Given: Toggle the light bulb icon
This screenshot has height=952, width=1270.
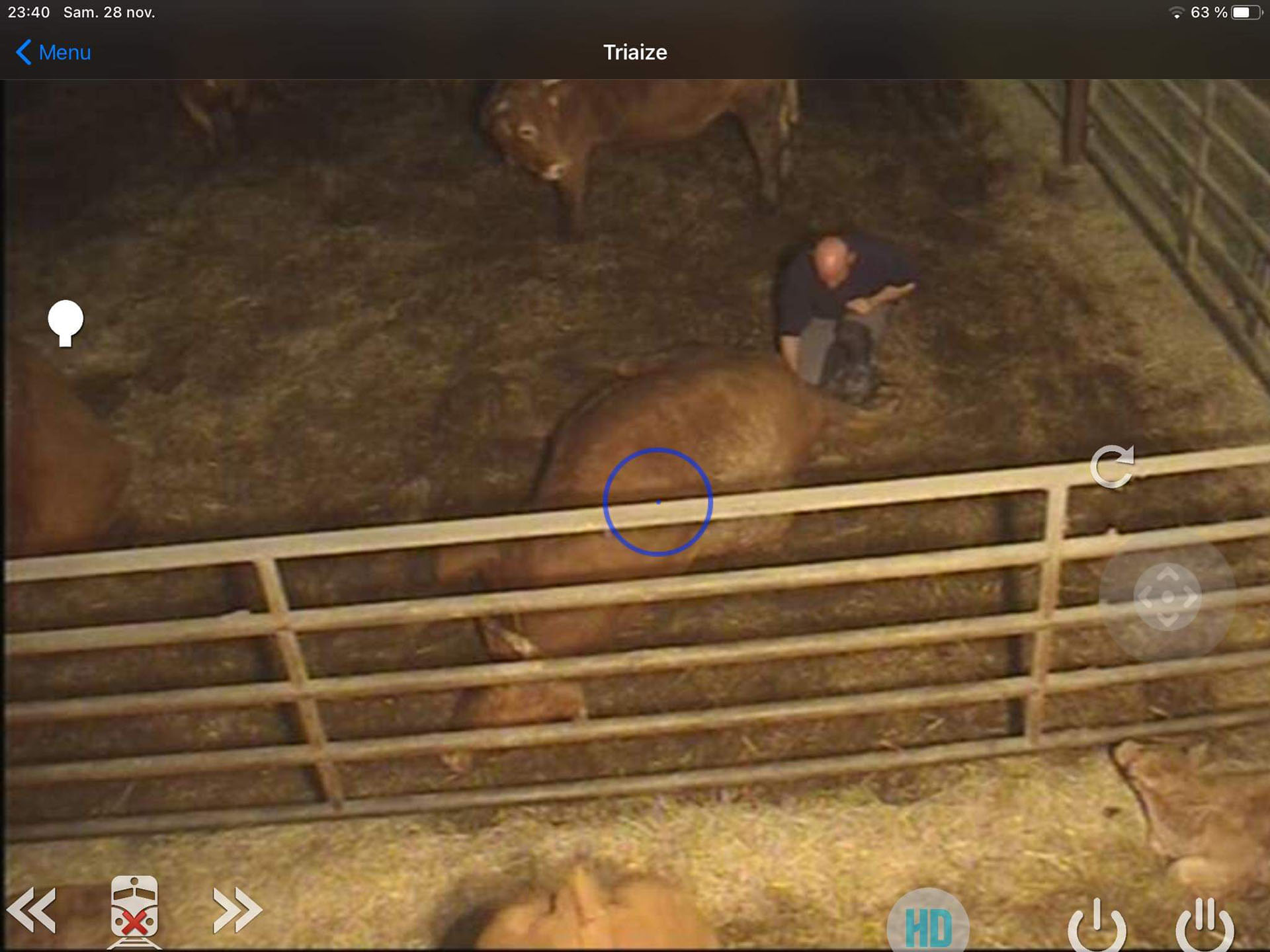Looking at the screenshot, I should click(65, 323).
